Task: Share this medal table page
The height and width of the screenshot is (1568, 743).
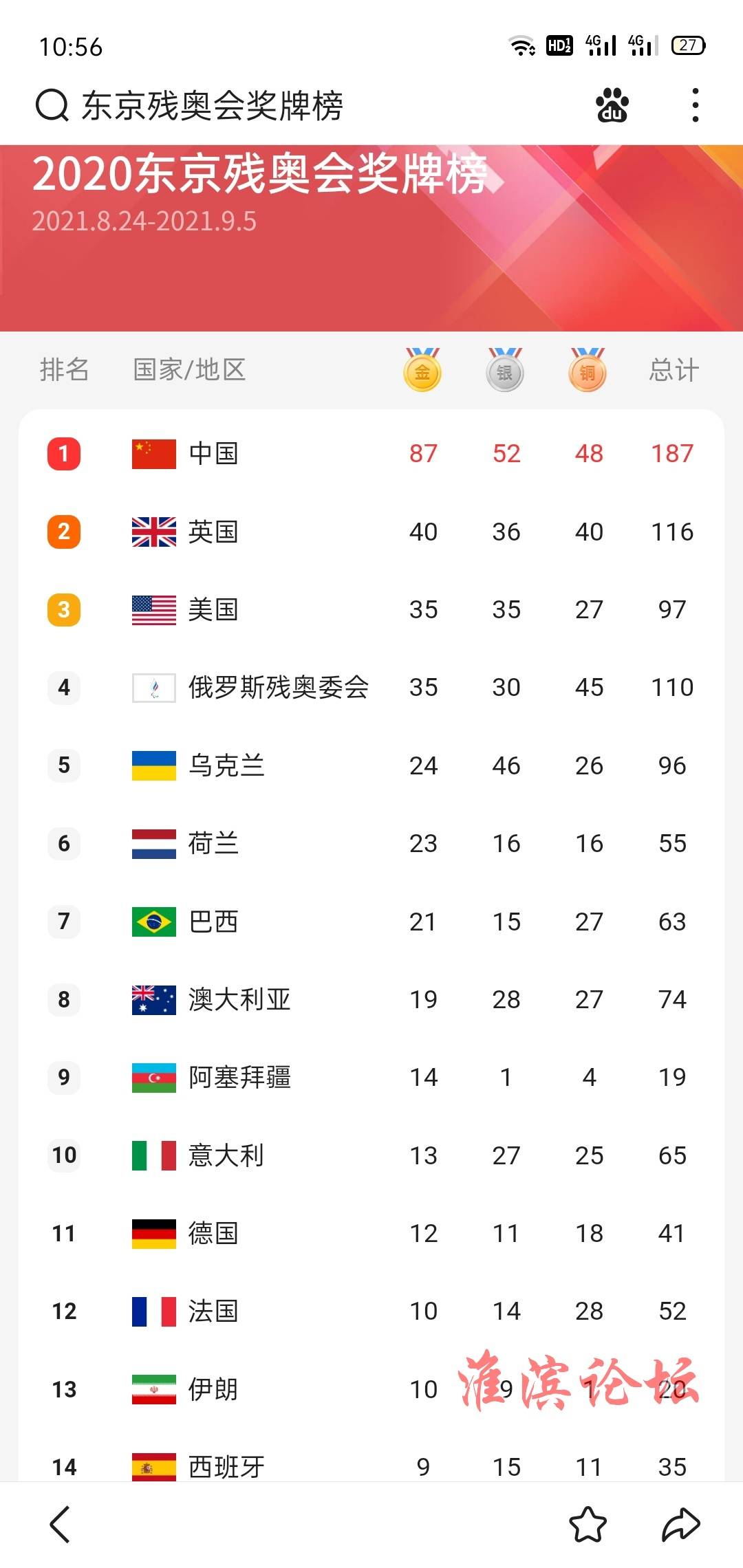Action: (680, 1525)
